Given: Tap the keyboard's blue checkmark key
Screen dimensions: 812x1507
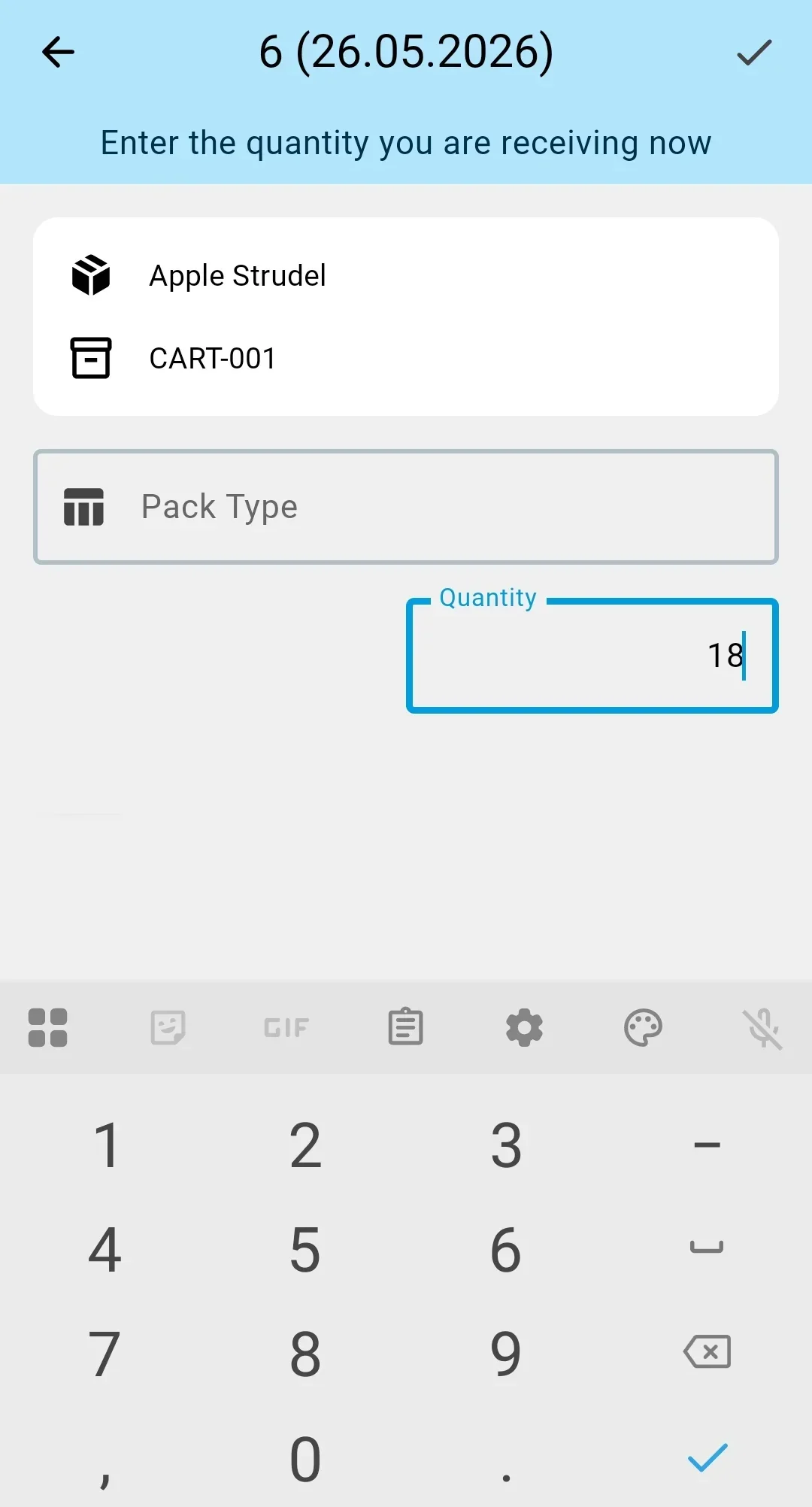Looking at the screenshot, I should pyautogui.click(x=707, y=1457).
